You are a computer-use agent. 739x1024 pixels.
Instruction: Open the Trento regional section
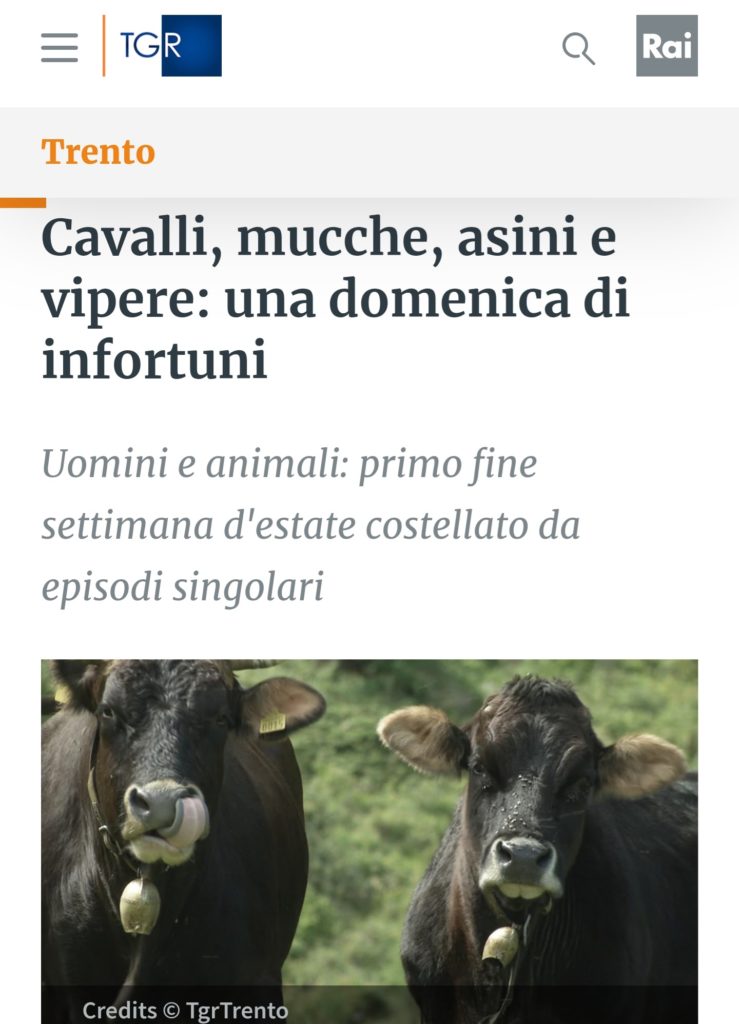point(98,152)
